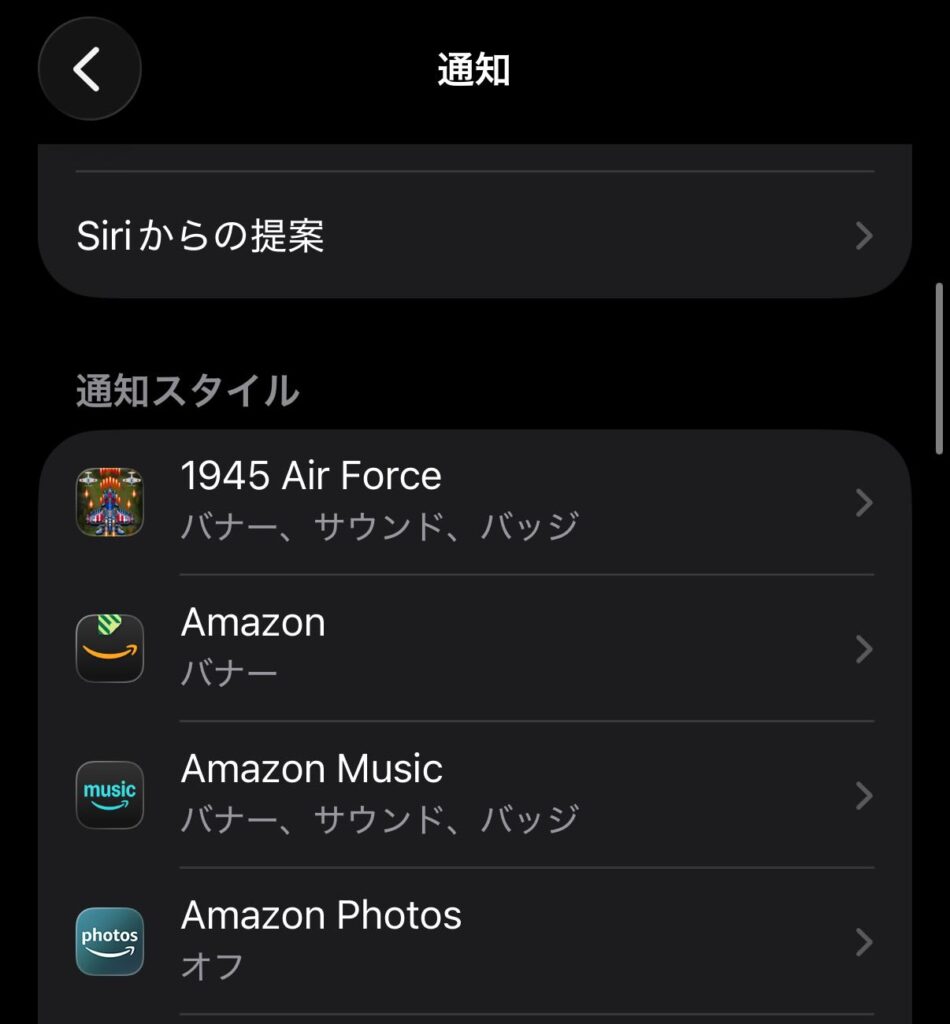
Task: Go back from the 通知 screen
Action: point(89,69)
